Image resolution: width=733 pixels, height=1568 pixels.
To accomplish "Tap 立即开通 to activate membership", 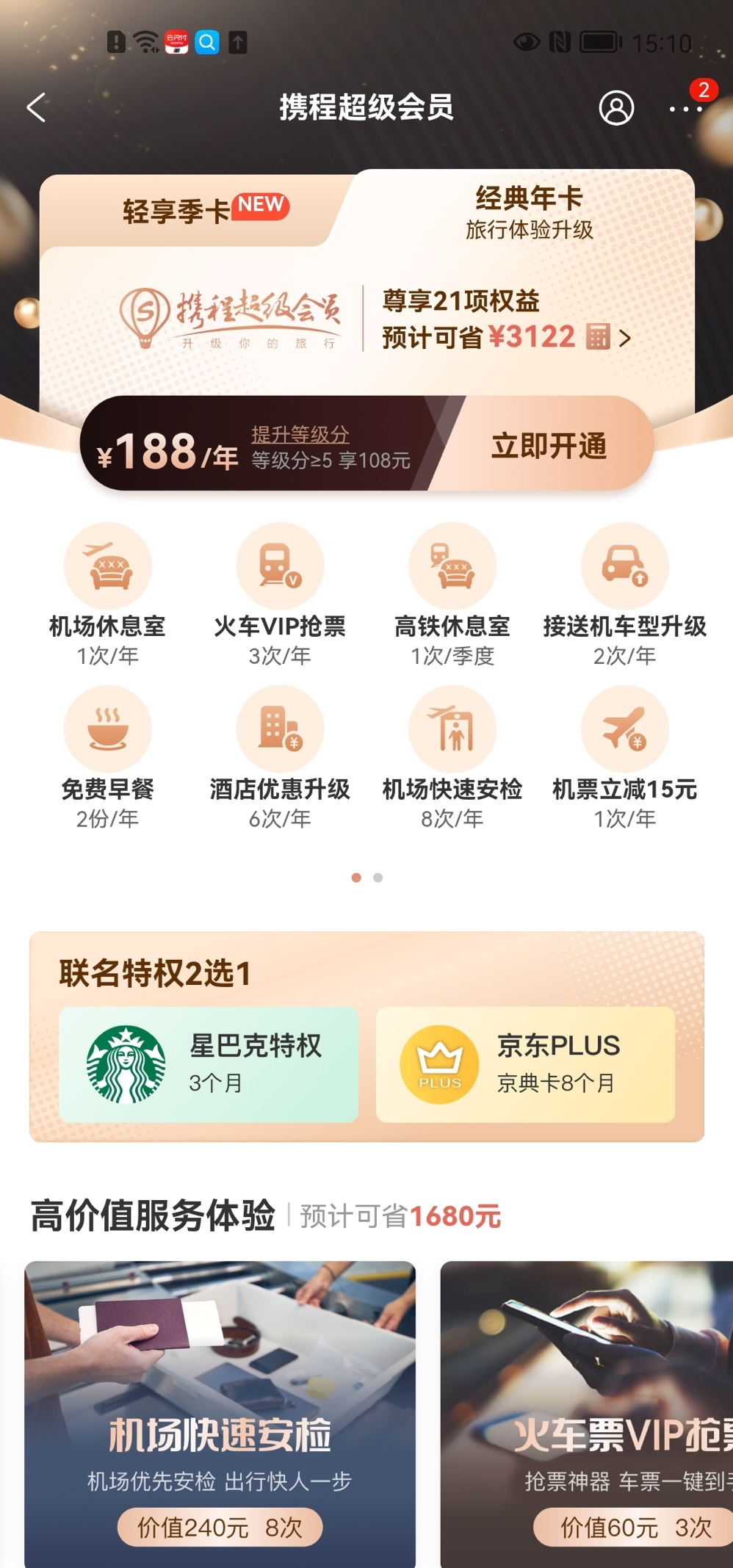I will point(549,445).
